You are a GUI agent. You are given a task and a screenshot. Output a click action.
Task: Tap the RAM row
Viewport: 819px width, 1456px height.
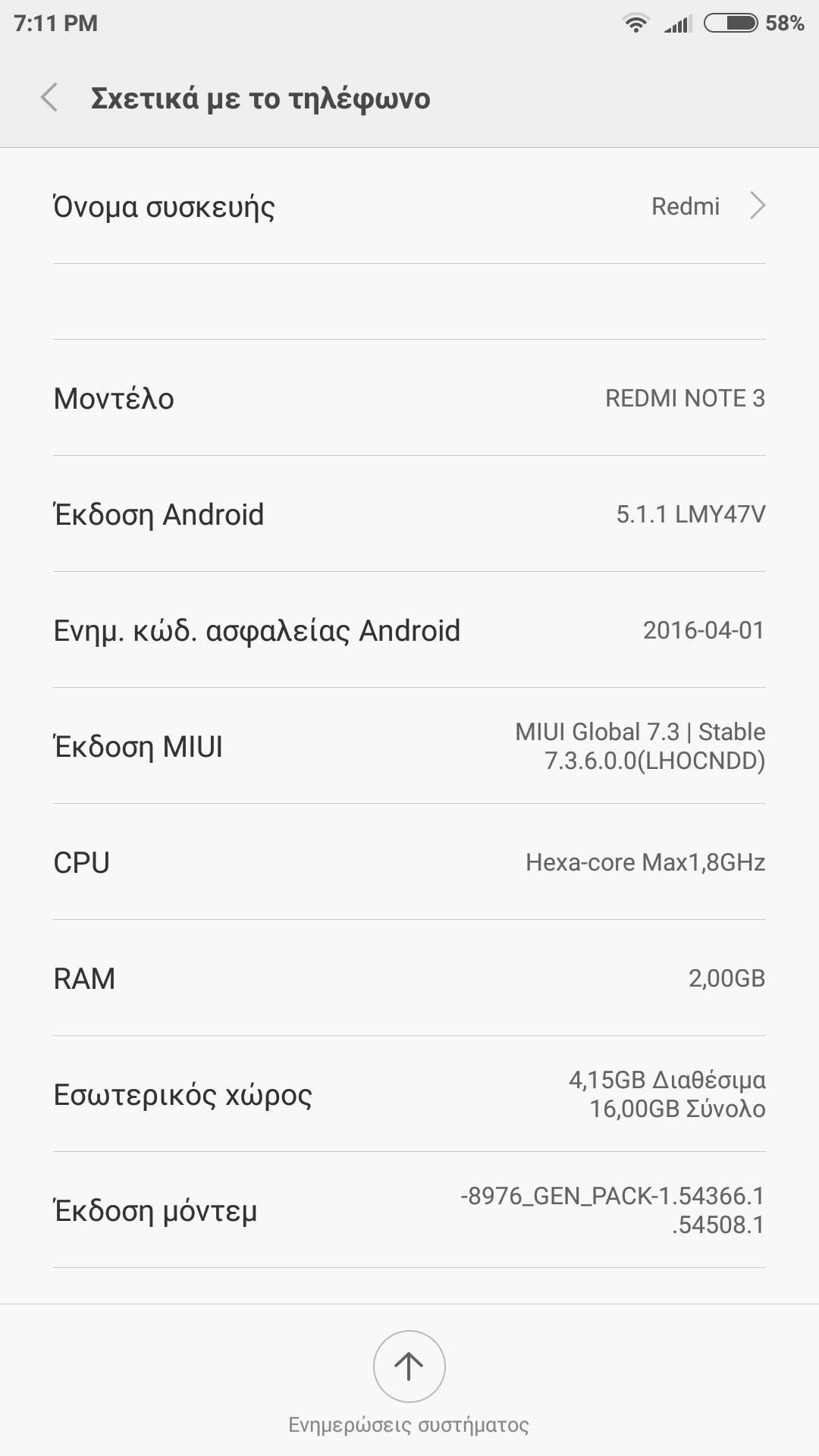(409, 978)
